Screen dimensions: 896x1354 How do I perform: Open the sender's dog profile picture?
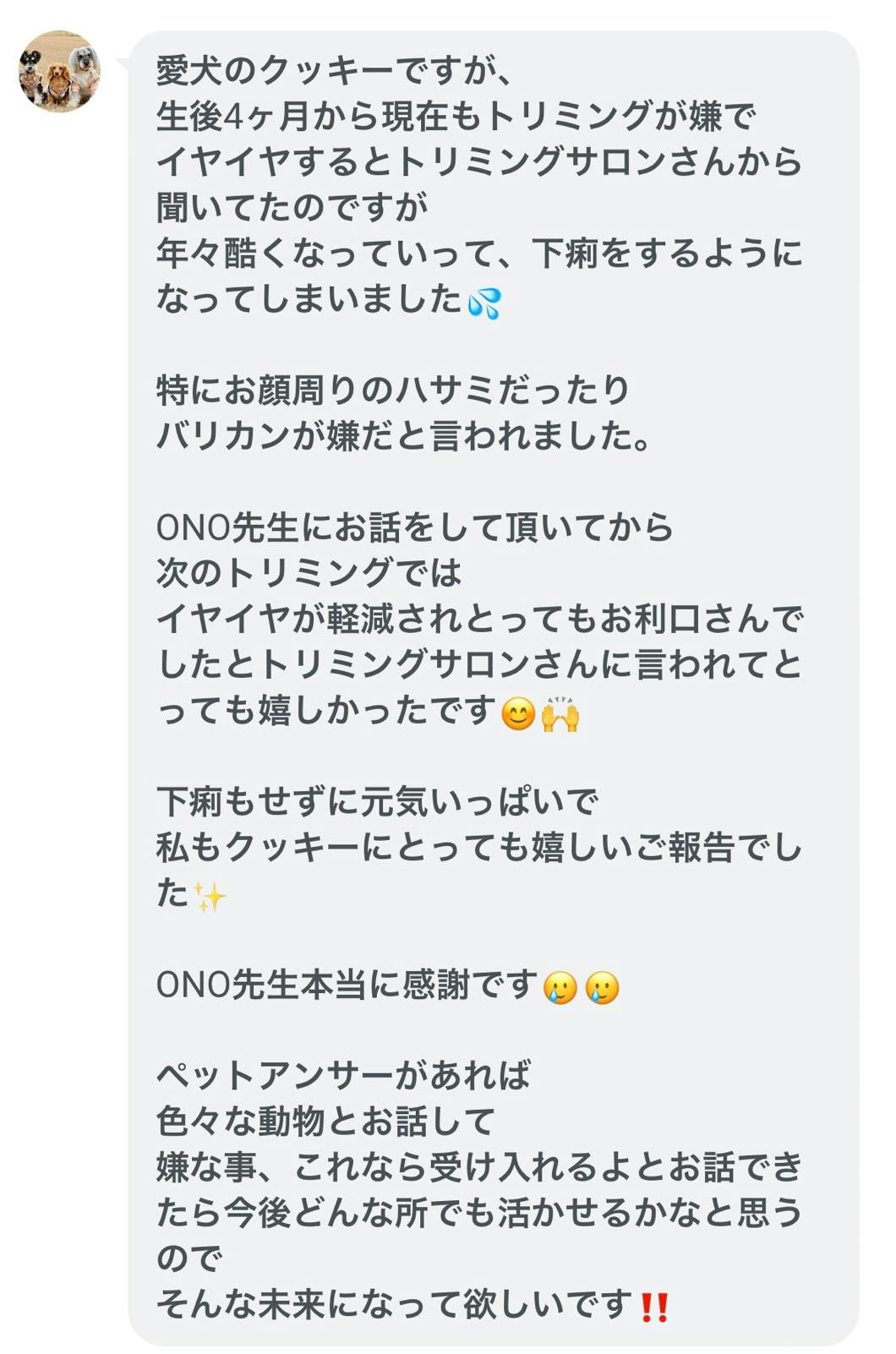59,72
